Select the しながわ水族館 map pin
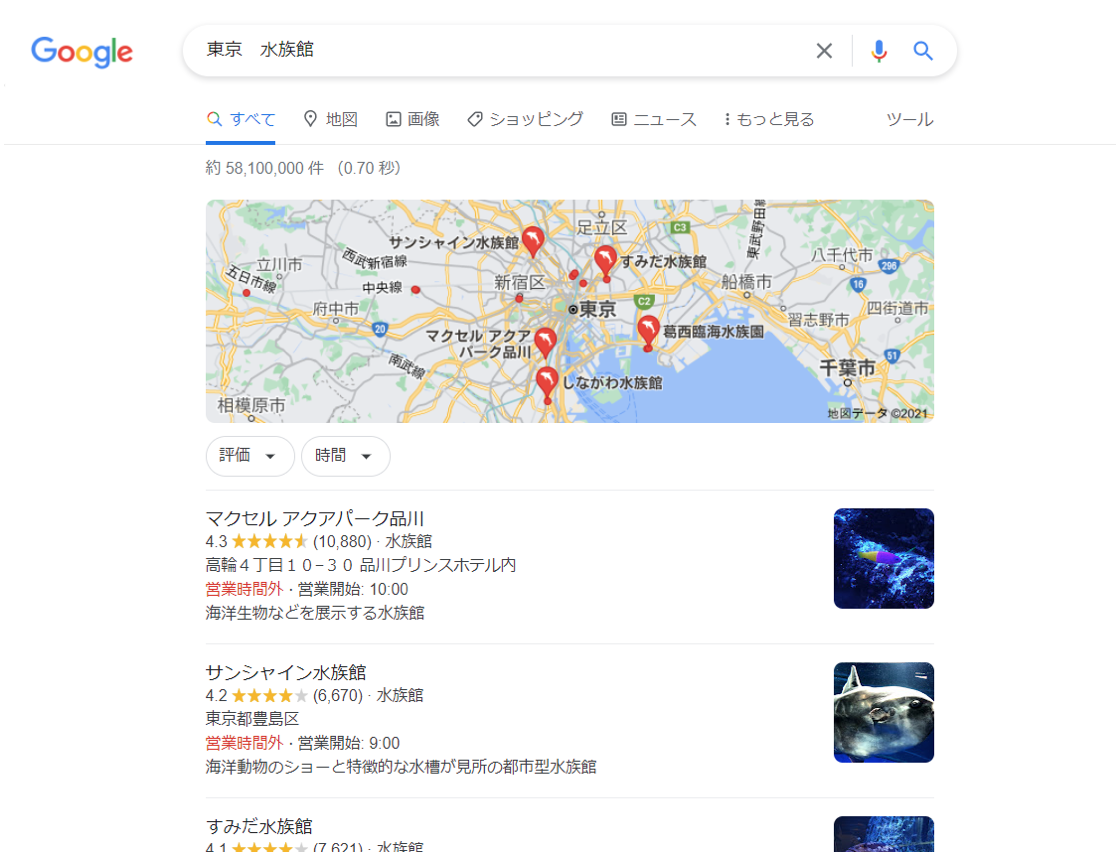 546,382
